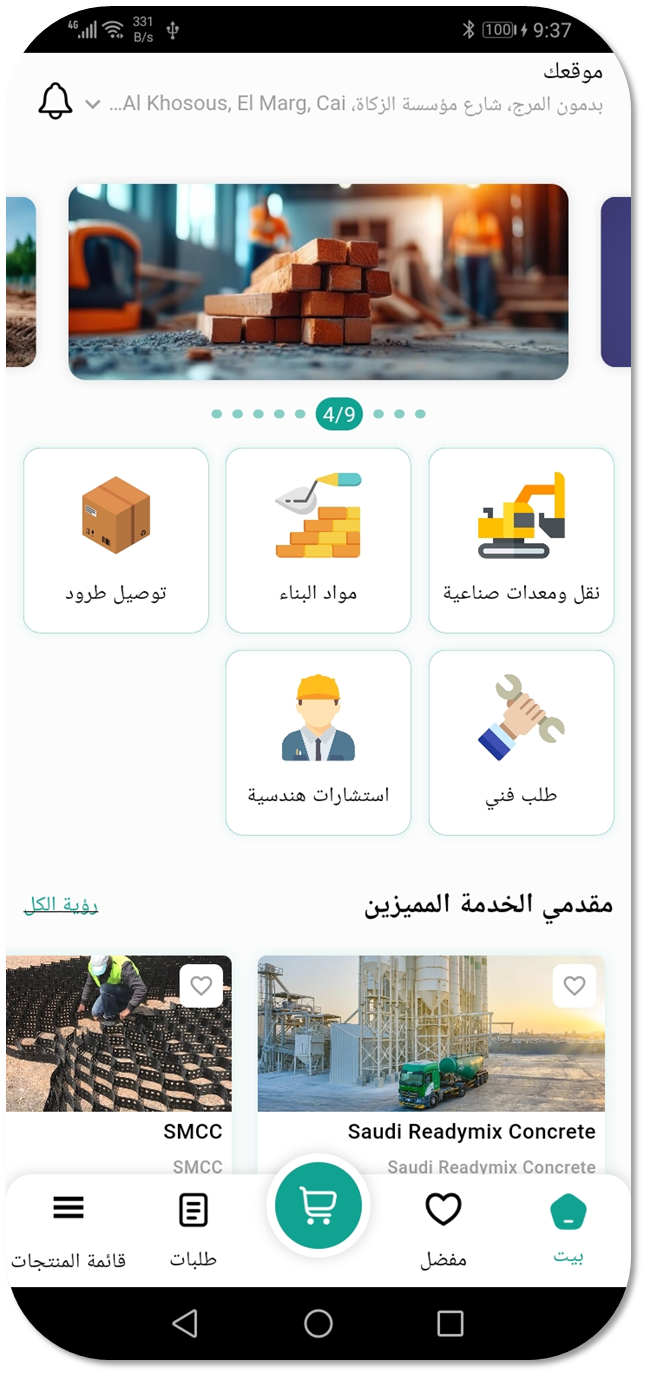The image size is (645, 1374).
Task: Open SMCC provider card
Action: point(118,1060)
